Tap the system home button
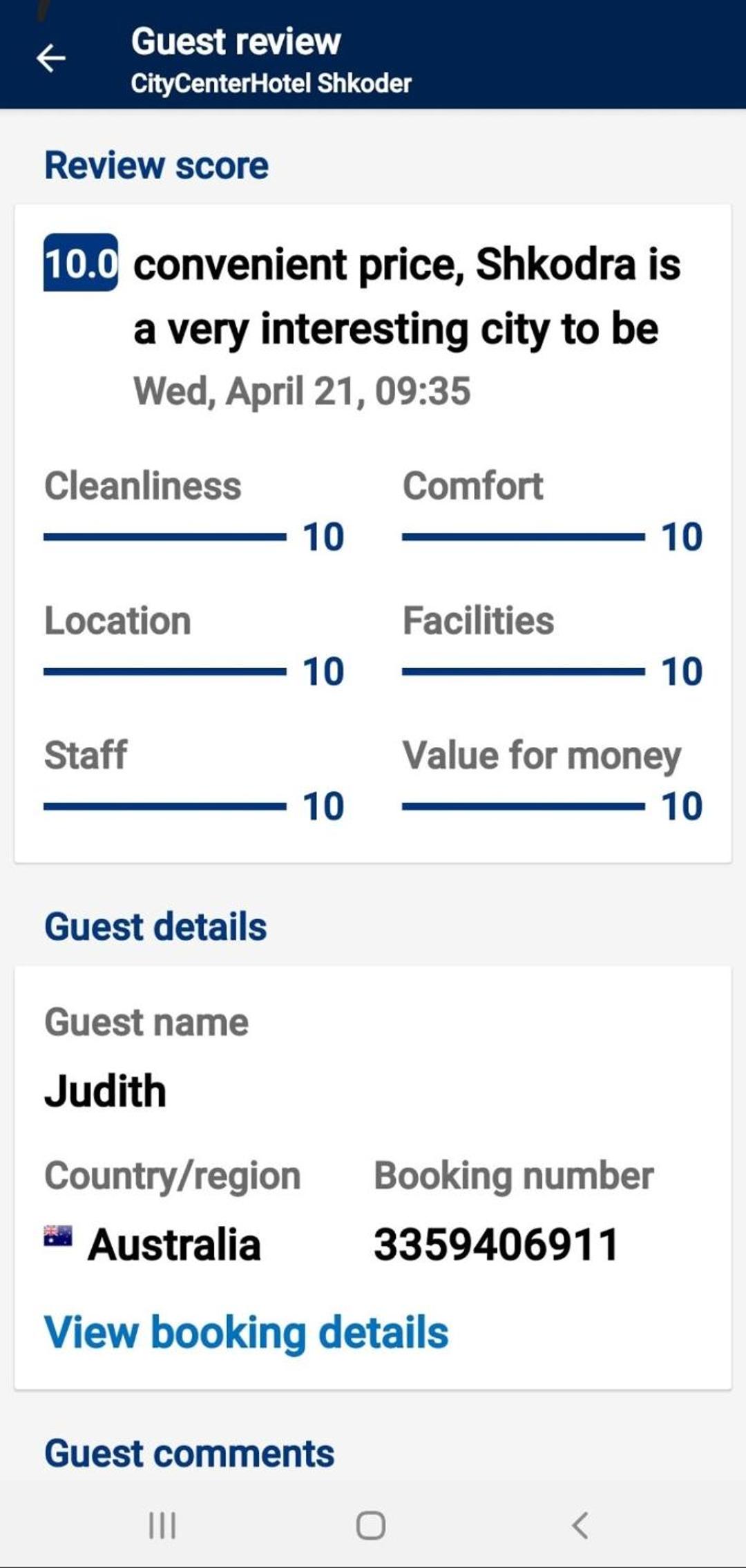Image resolution: width=746 pixels, height=1568 pixels. [371, 1524]
